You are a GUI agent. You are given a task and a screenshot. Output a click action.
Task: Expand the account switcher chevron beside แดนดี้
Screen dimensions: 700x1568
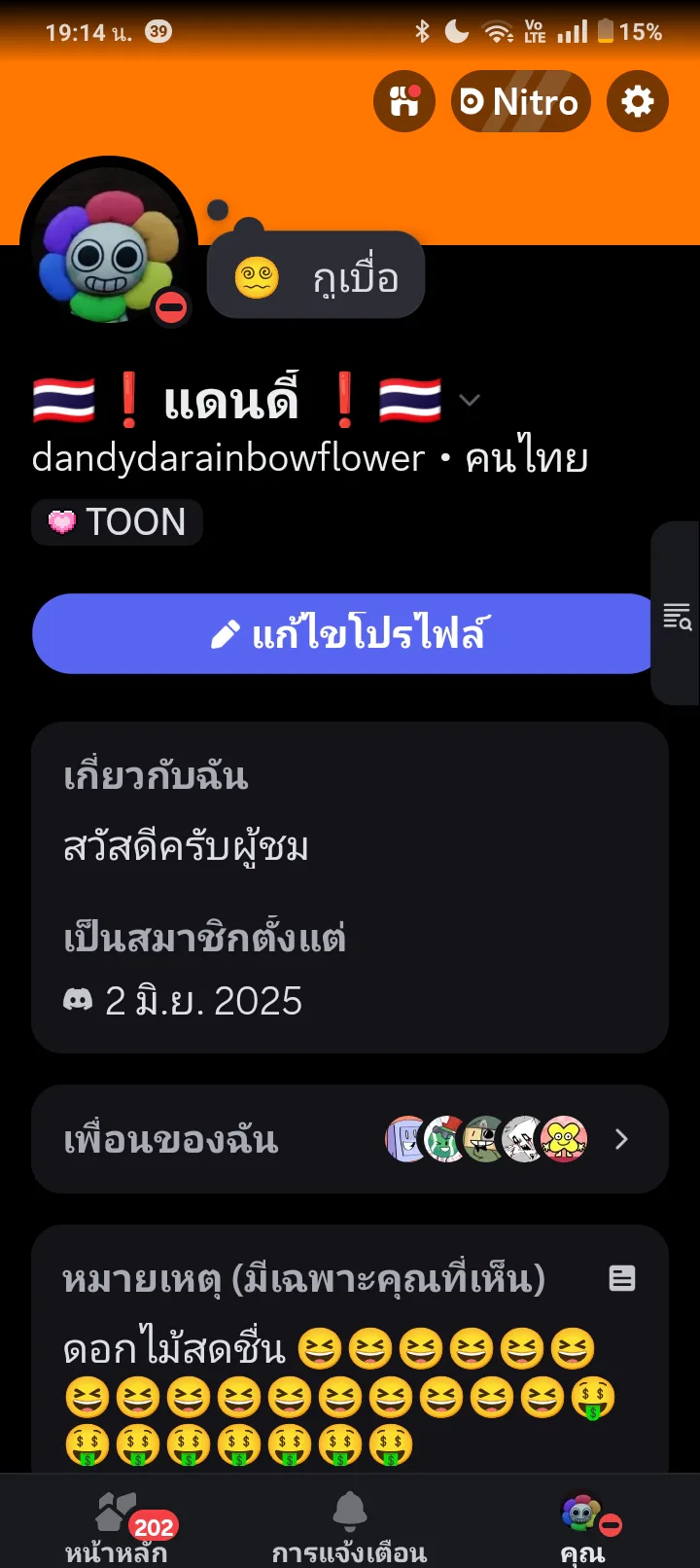pyautogui.click(x=470, y=400)
